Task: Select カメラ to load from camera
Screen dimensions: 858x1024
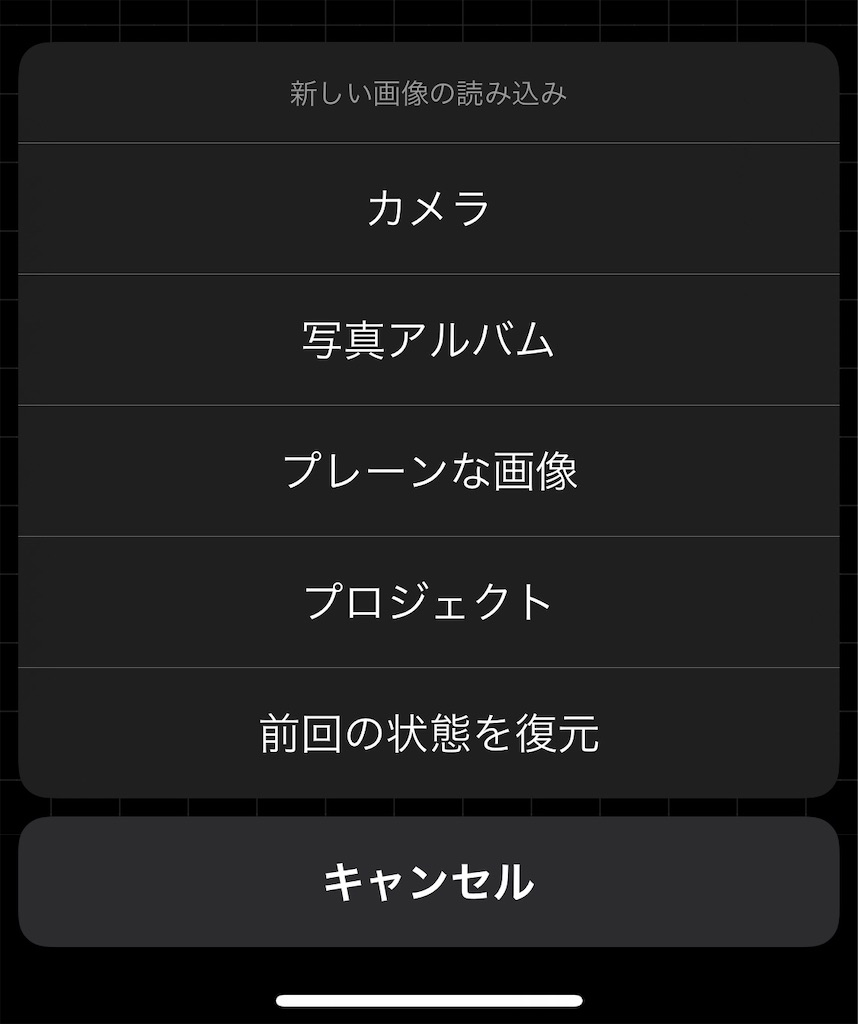Action: (429, 208)
